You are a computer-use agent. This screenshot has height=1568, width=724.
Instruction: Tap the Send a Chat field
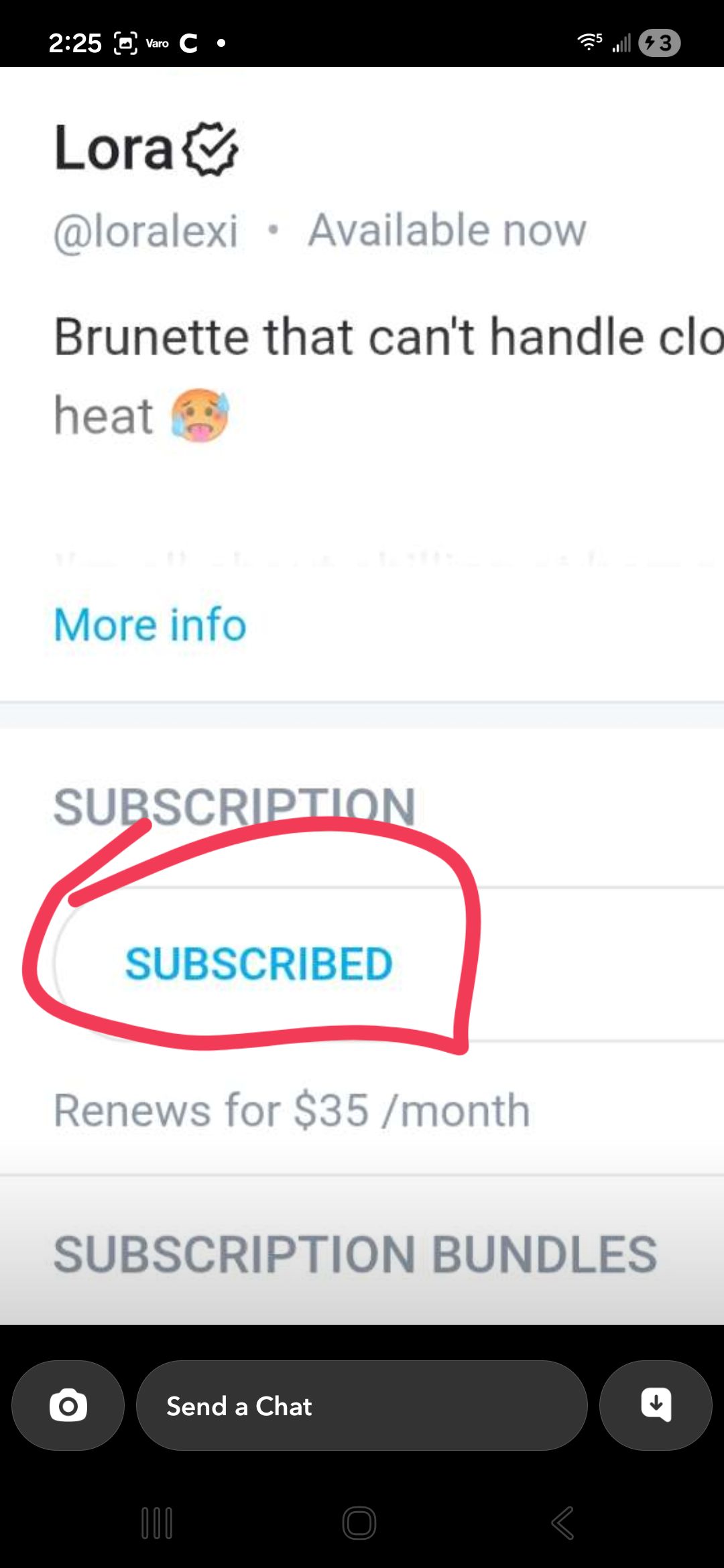[x=361, y=1405]
